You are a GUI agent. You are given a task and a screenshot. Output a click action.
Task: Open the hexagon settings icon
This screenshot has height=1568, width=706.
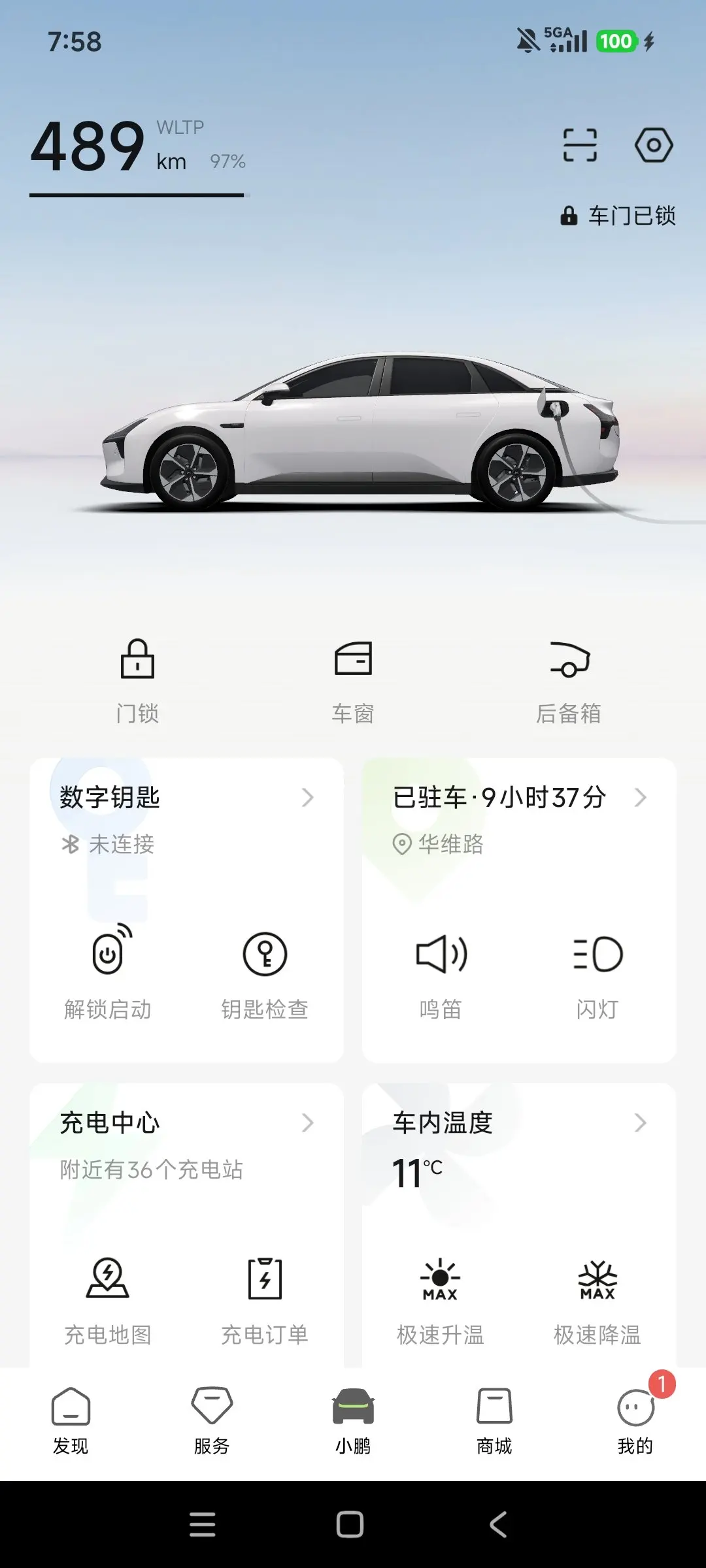coord(653,144)
